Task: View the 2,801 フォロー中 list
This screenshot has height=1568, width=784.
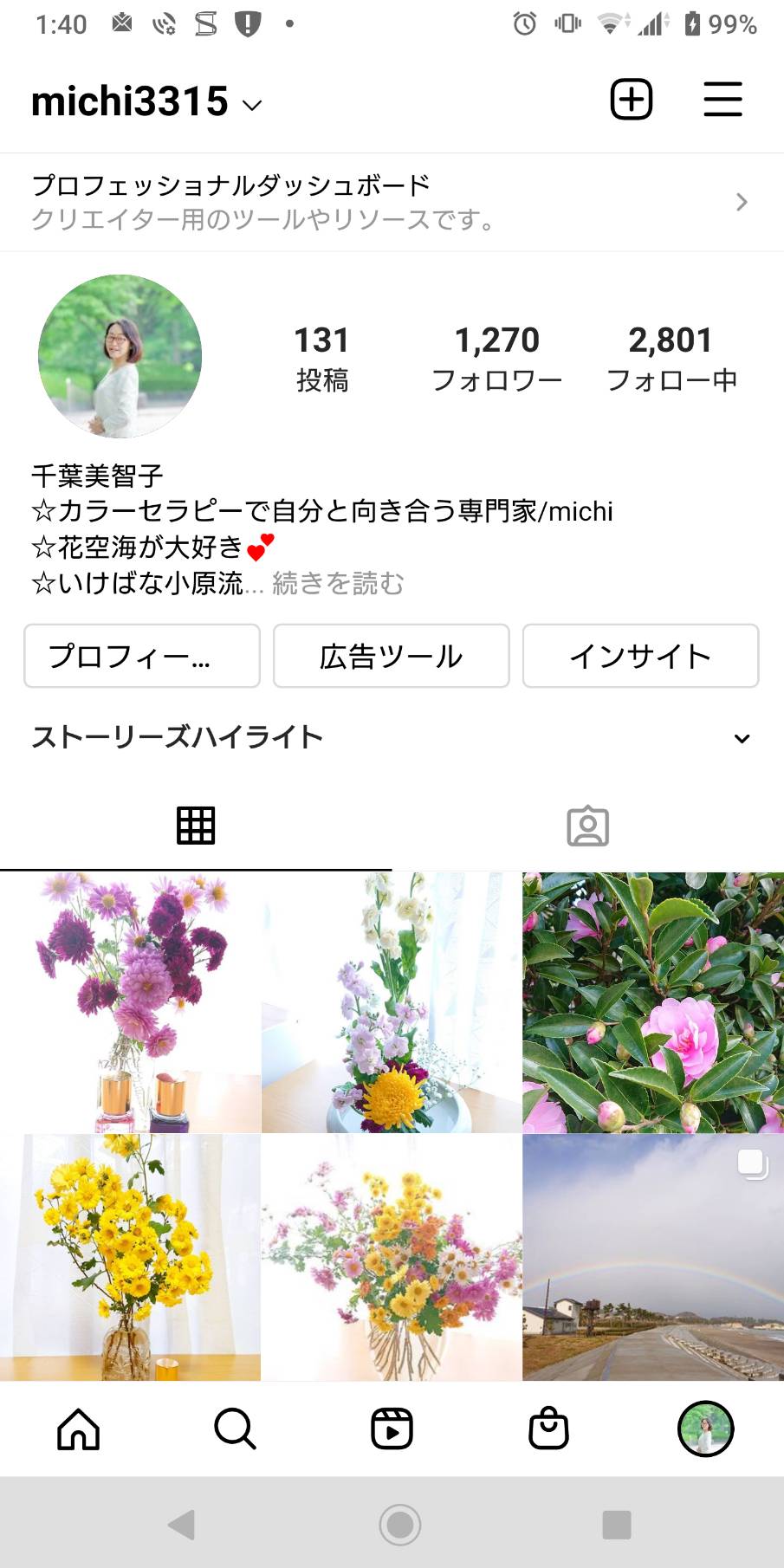Action: tap(671, 358)
